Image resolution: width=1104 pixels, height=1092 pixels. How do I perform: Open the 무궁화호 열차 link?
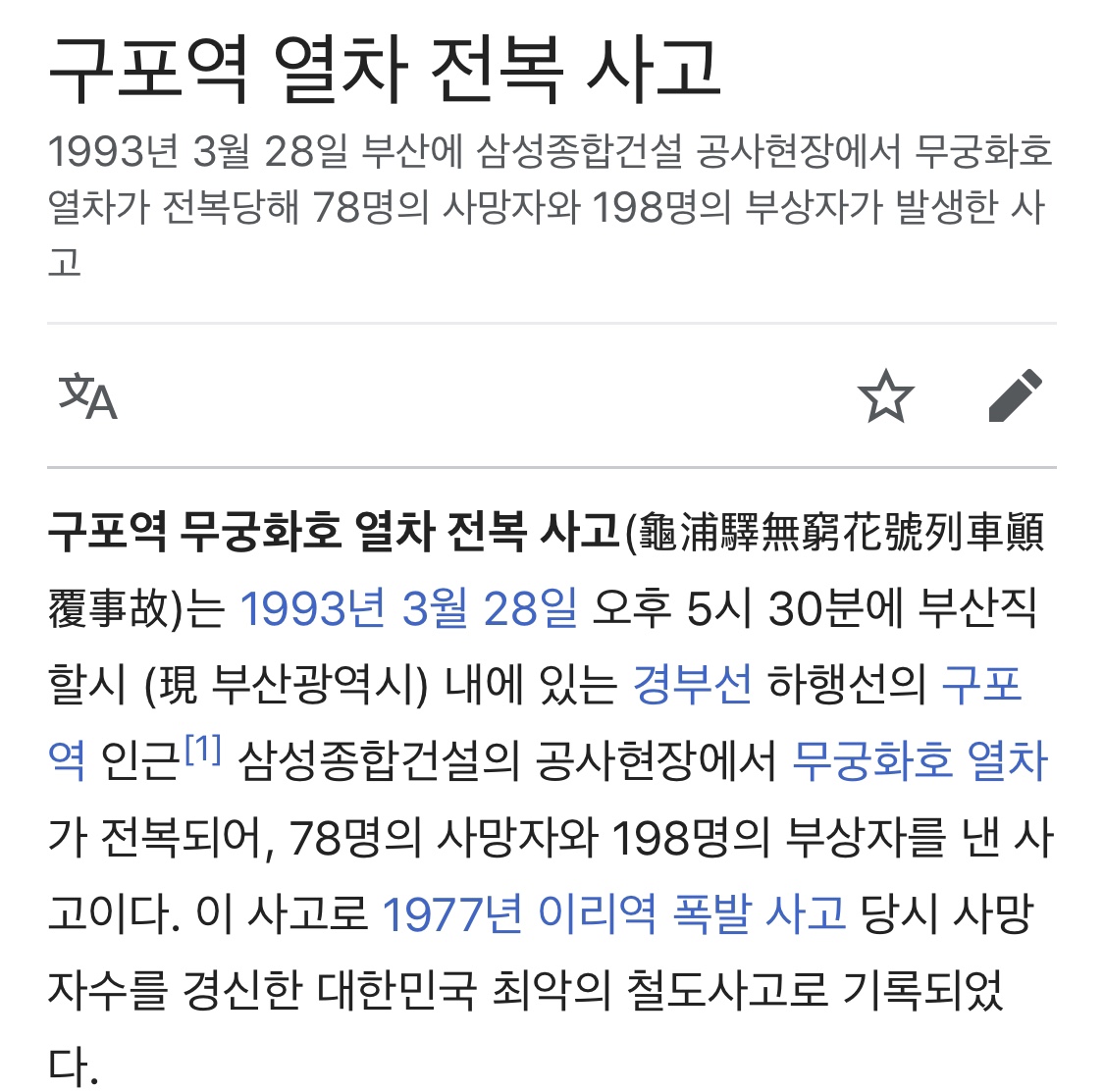920,761
